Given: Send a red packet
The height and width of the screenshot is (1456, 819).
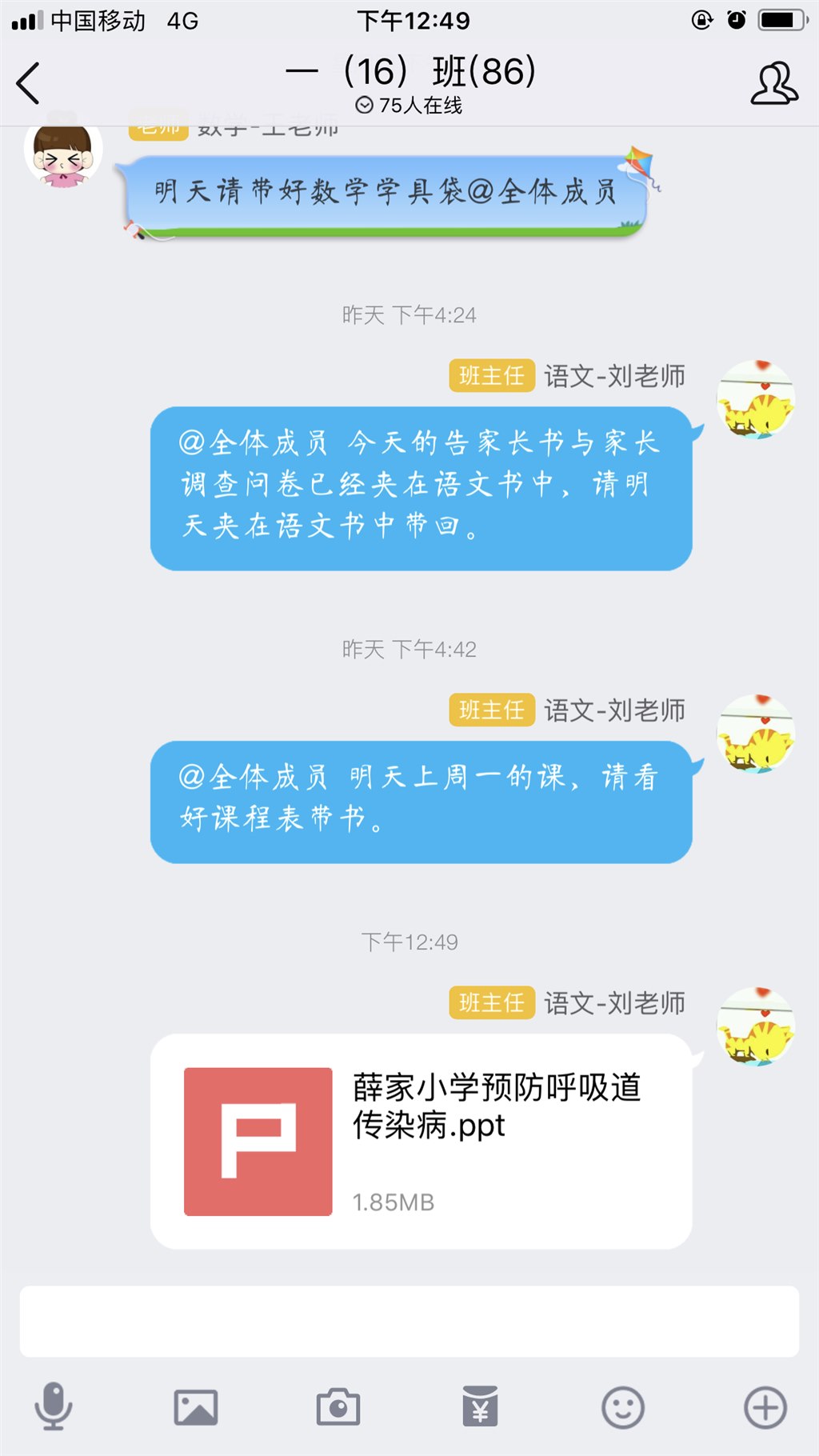Looking at the screenshot, I should click(480, 1407).
